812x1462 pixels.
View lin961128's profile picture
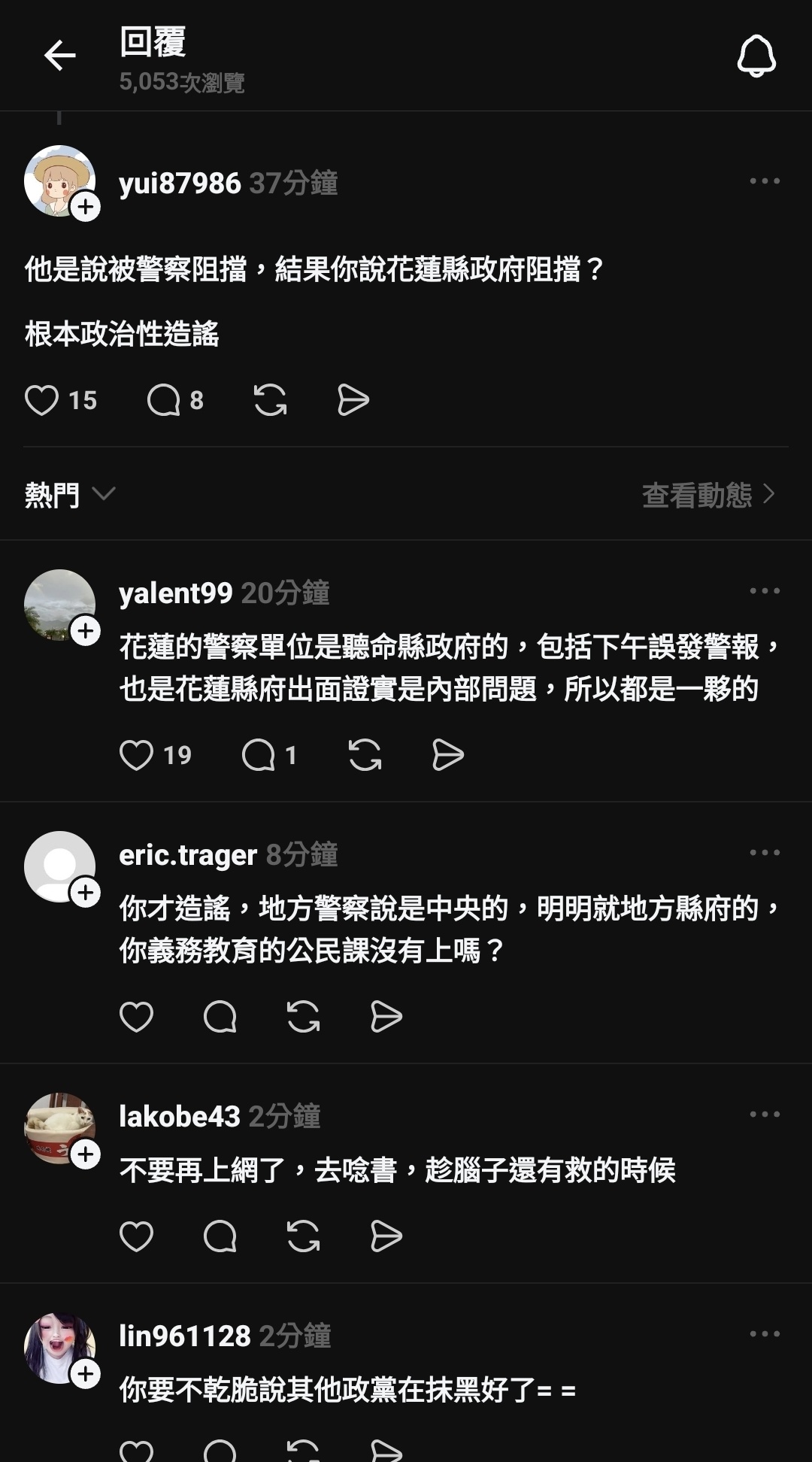[x=59, y=1348]
